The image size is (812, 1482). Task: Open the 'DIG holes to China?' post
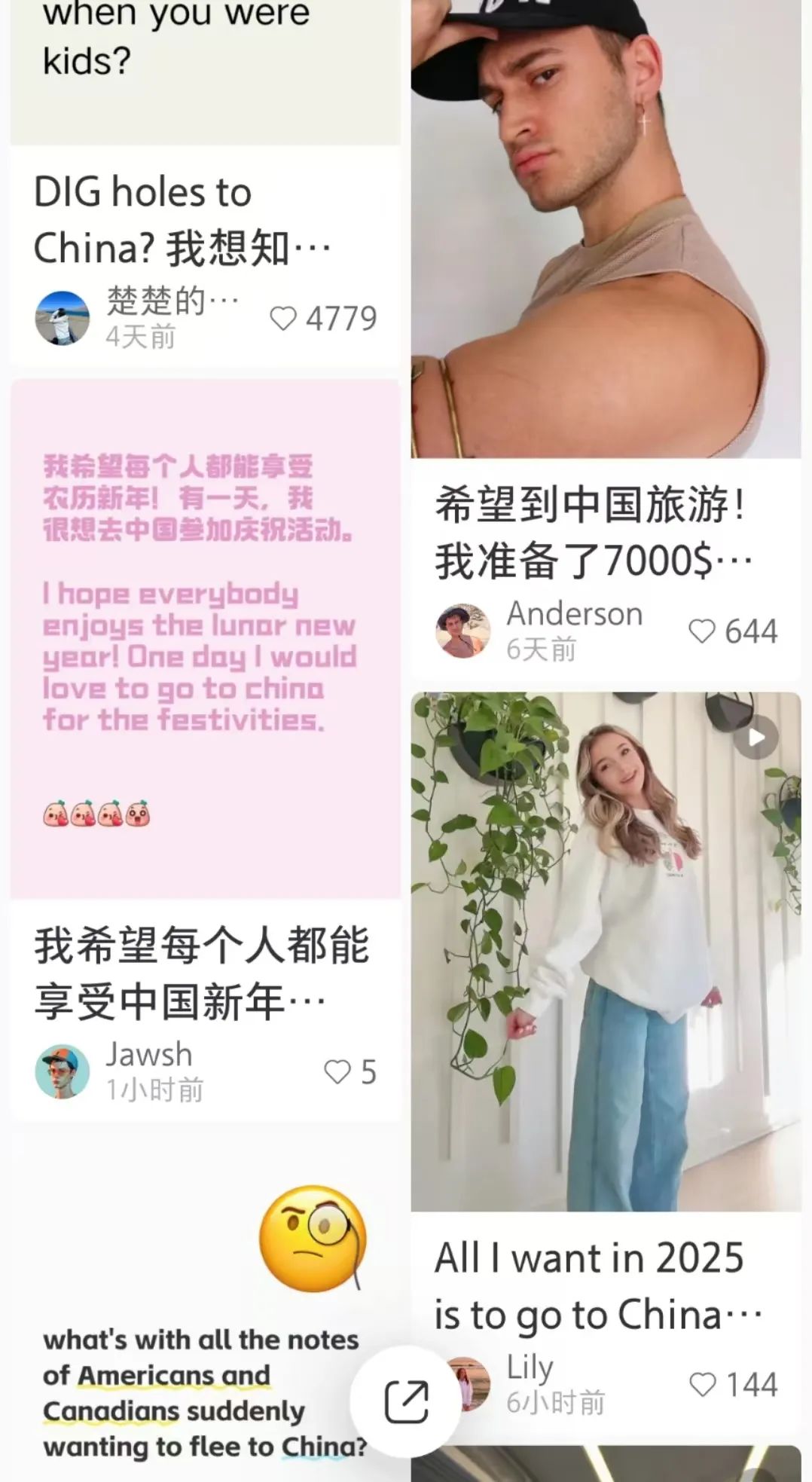click(182, 220)
